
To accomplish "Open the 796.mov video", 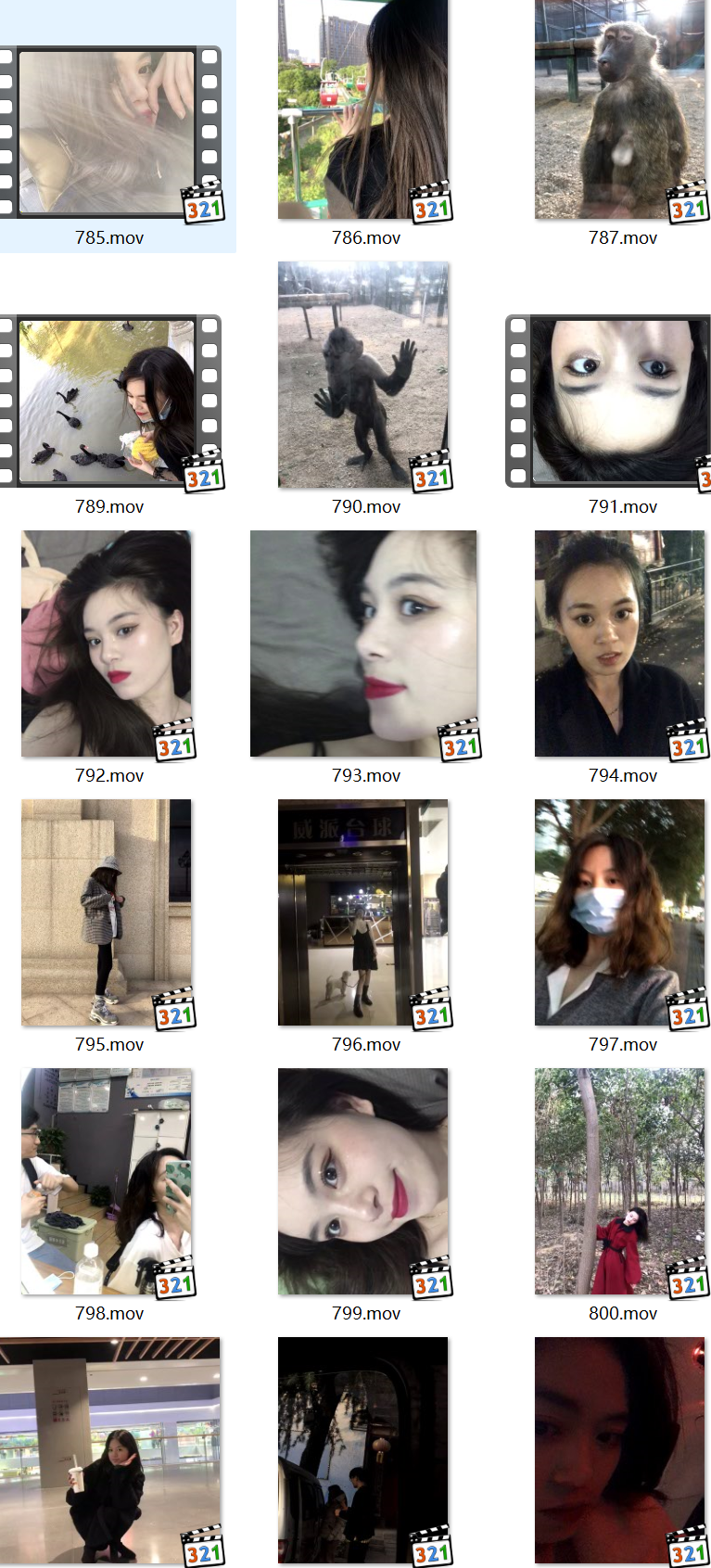I will [363, 912].
